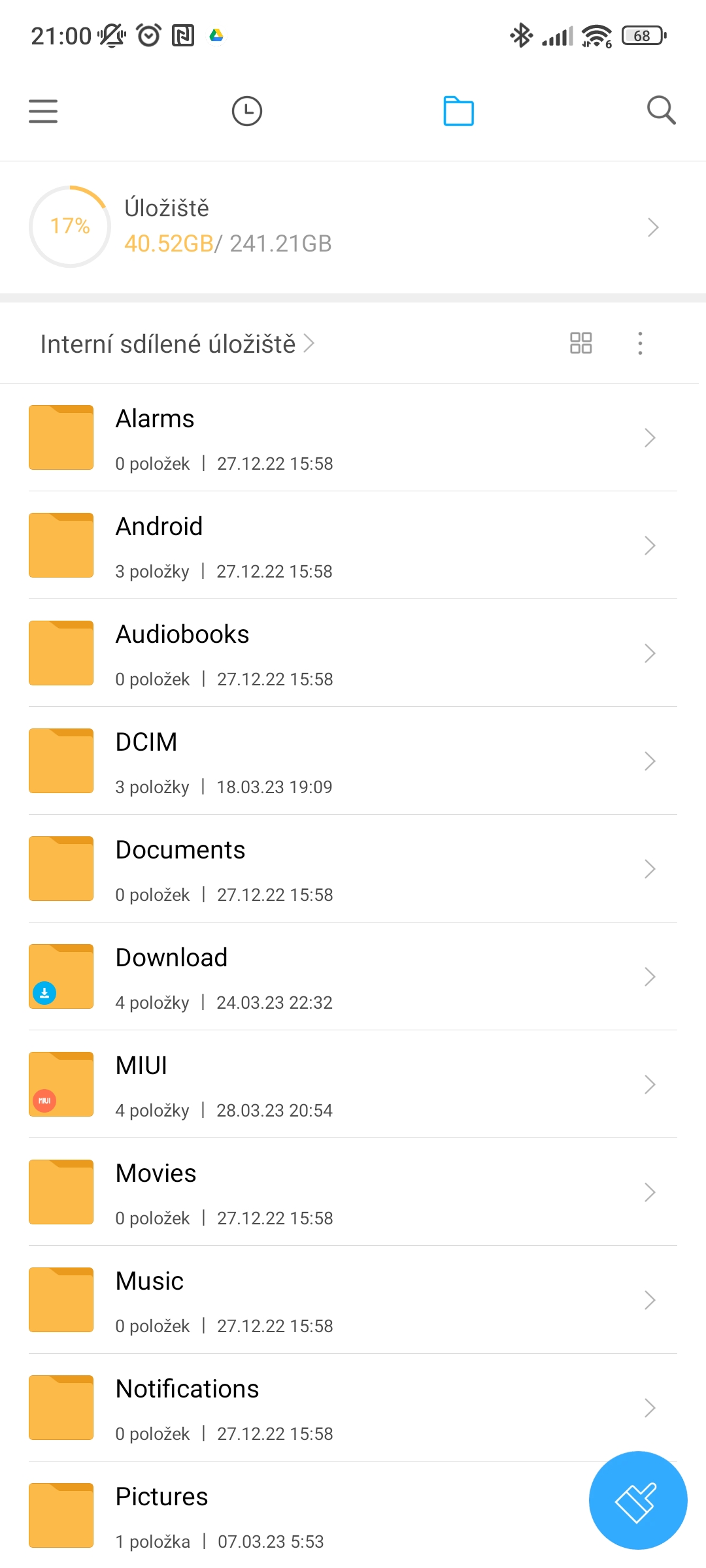
Task: Open the MIUI folder
Action: coord(353,1085)
